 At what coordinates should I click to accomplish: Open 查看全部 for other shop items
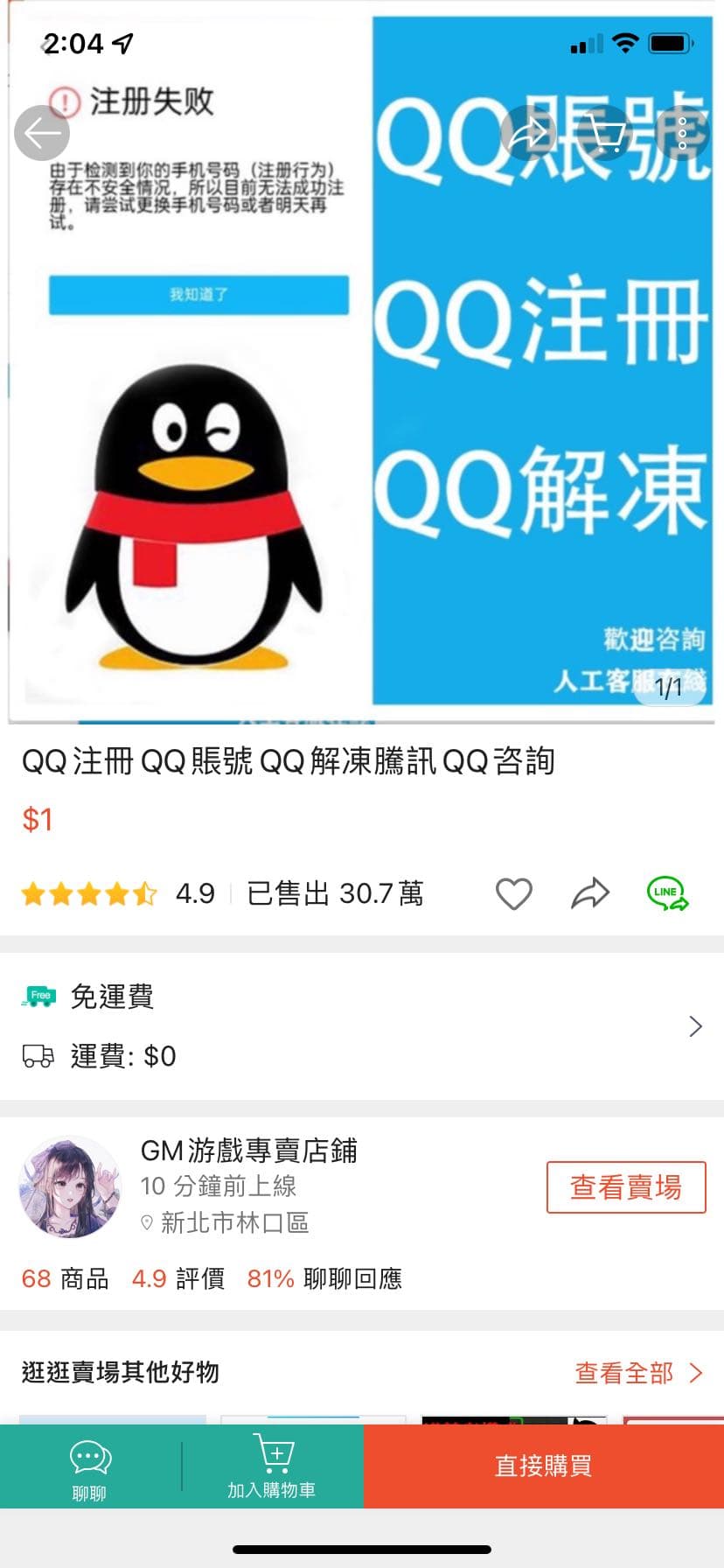(x=639, y=1373)
